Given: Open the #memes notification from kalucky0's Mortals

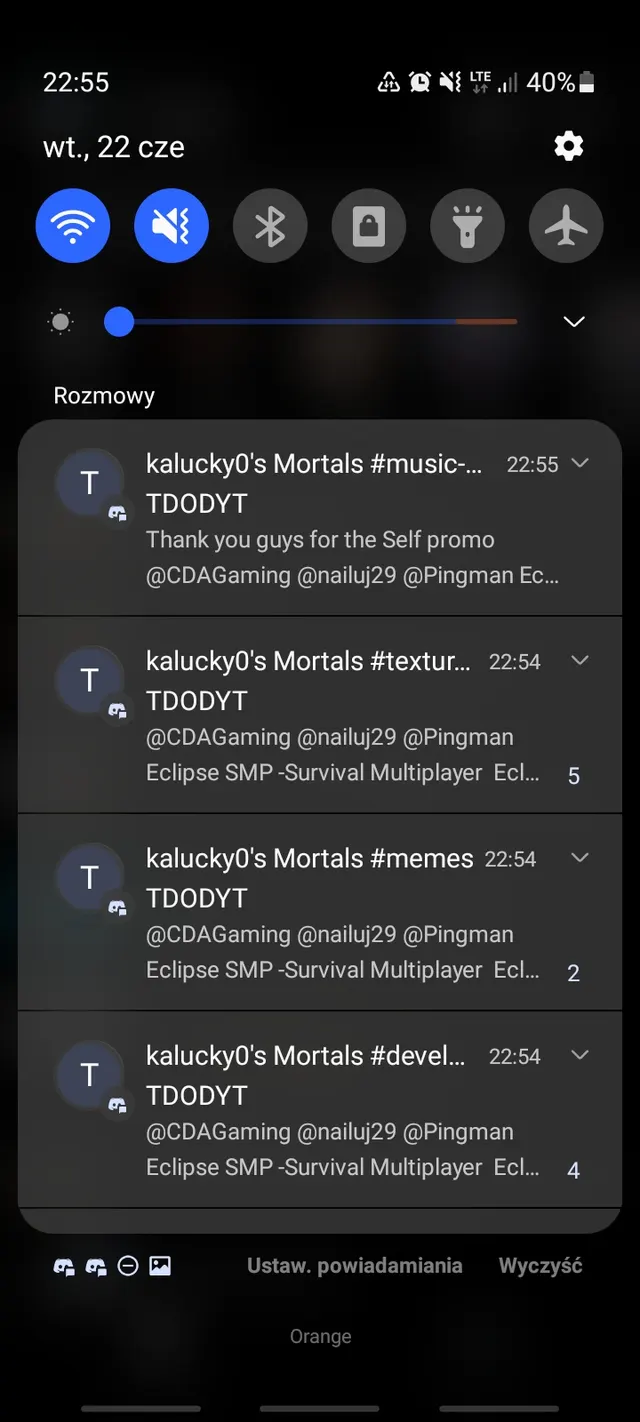Looking at the screenshot, I should (320, 911).
